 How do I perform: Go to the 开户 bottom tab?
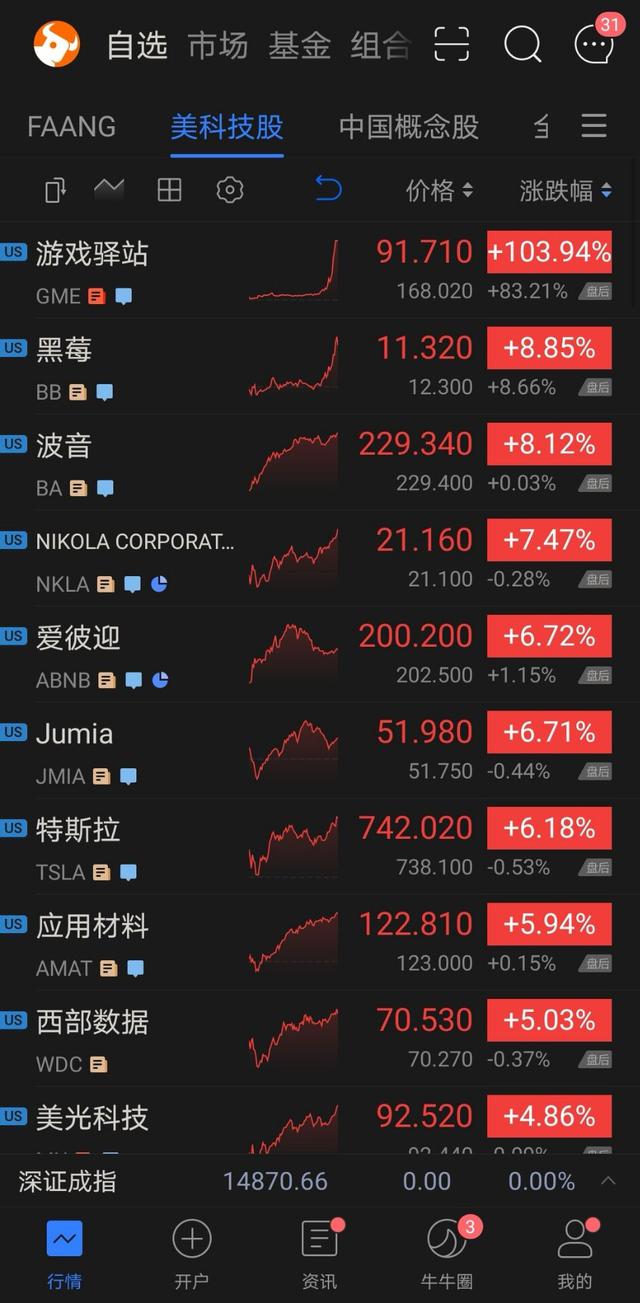[x=192, y=1254]
